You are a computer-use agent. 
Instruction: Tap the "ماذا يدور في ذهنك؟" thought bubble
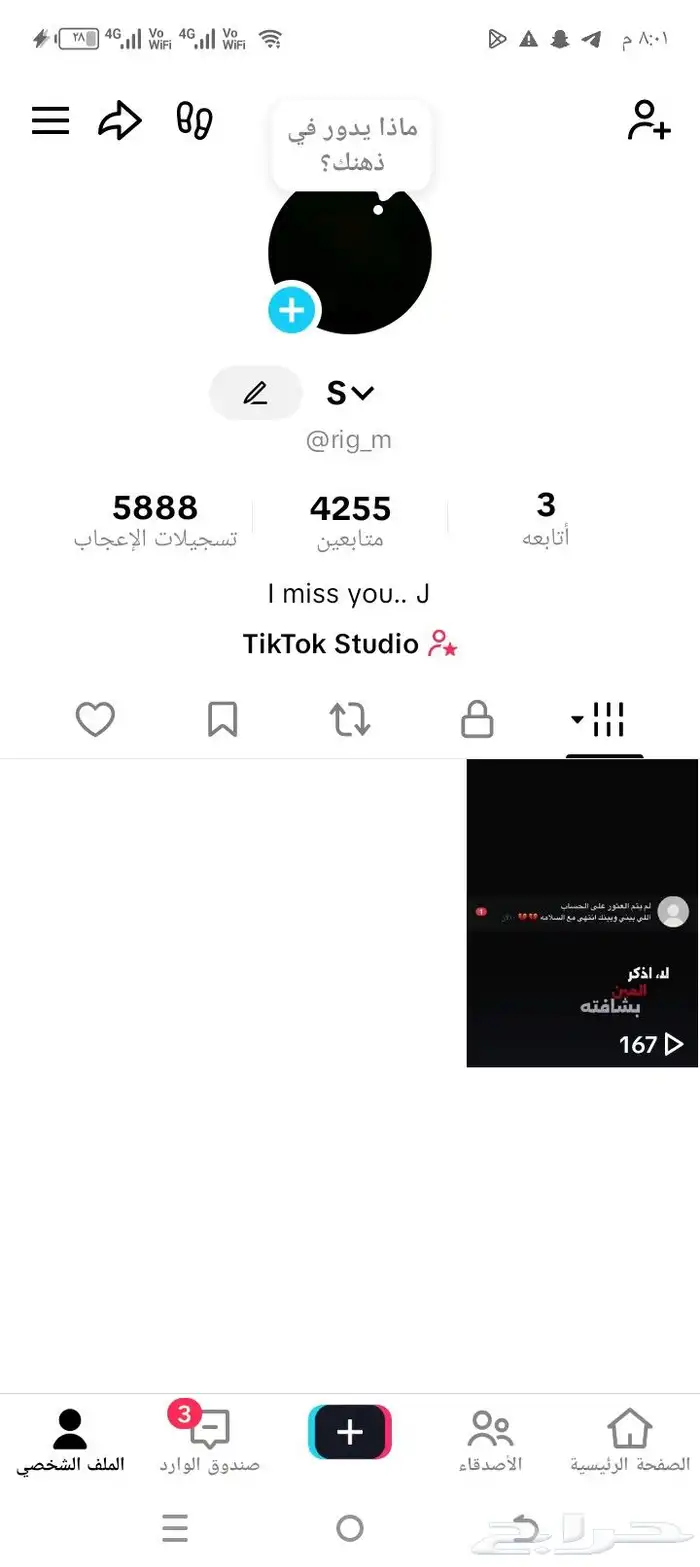[352, 145]
